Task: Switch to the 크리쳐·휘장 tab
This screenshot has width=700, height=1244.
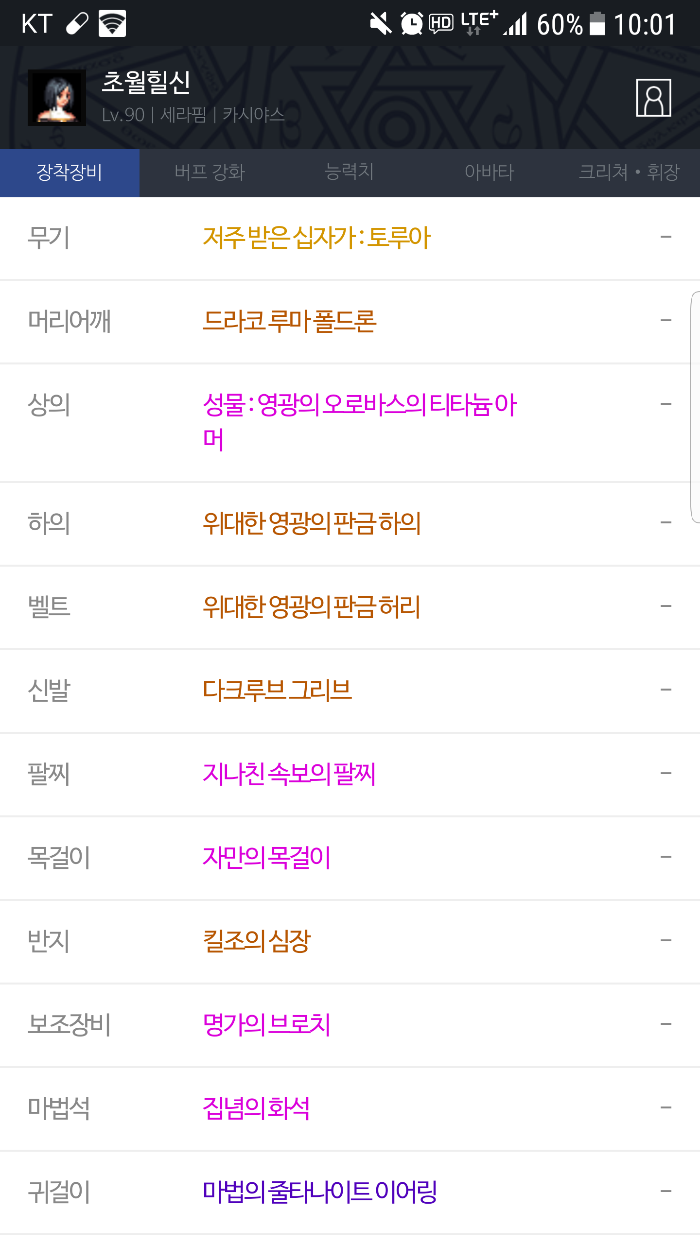Action: tap(628, 173)
